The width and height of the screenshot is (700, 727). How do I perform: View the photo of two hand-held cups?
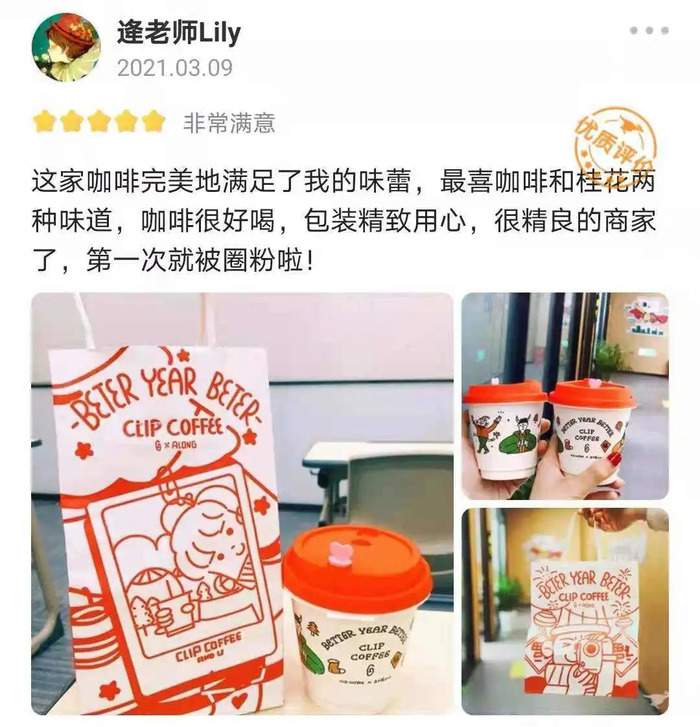pyautogui.click(x=564, y=396)
